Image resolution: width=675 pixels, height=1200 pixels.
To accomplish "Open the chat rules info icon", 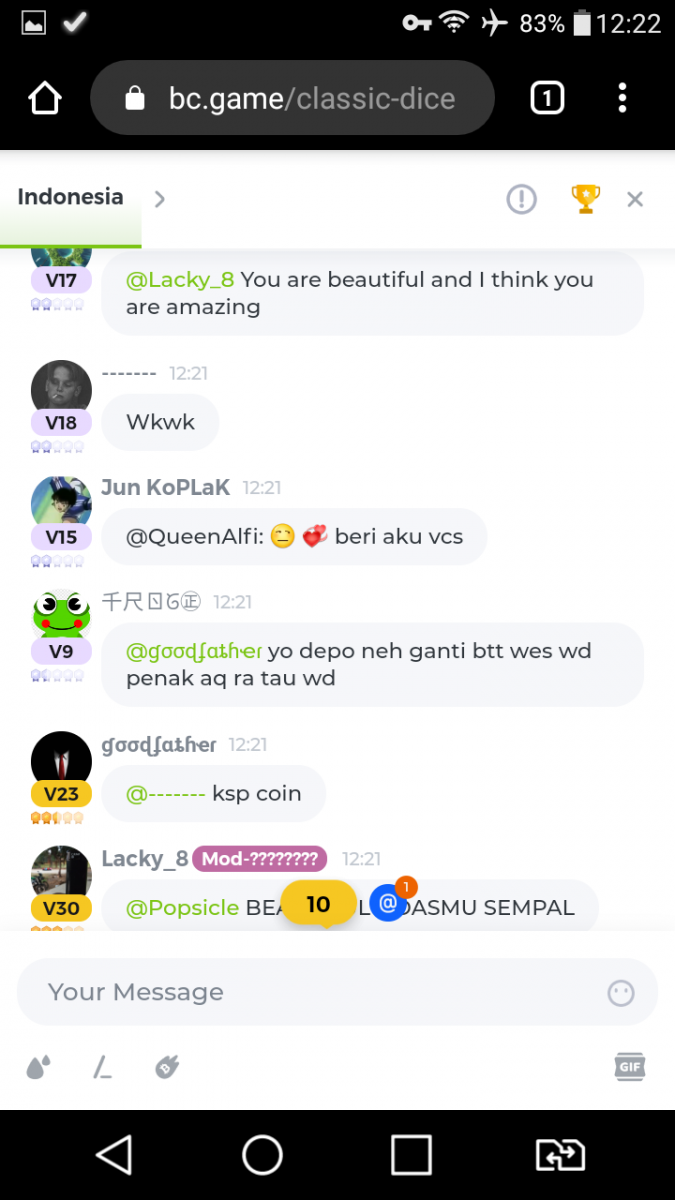I will (521, 199).
